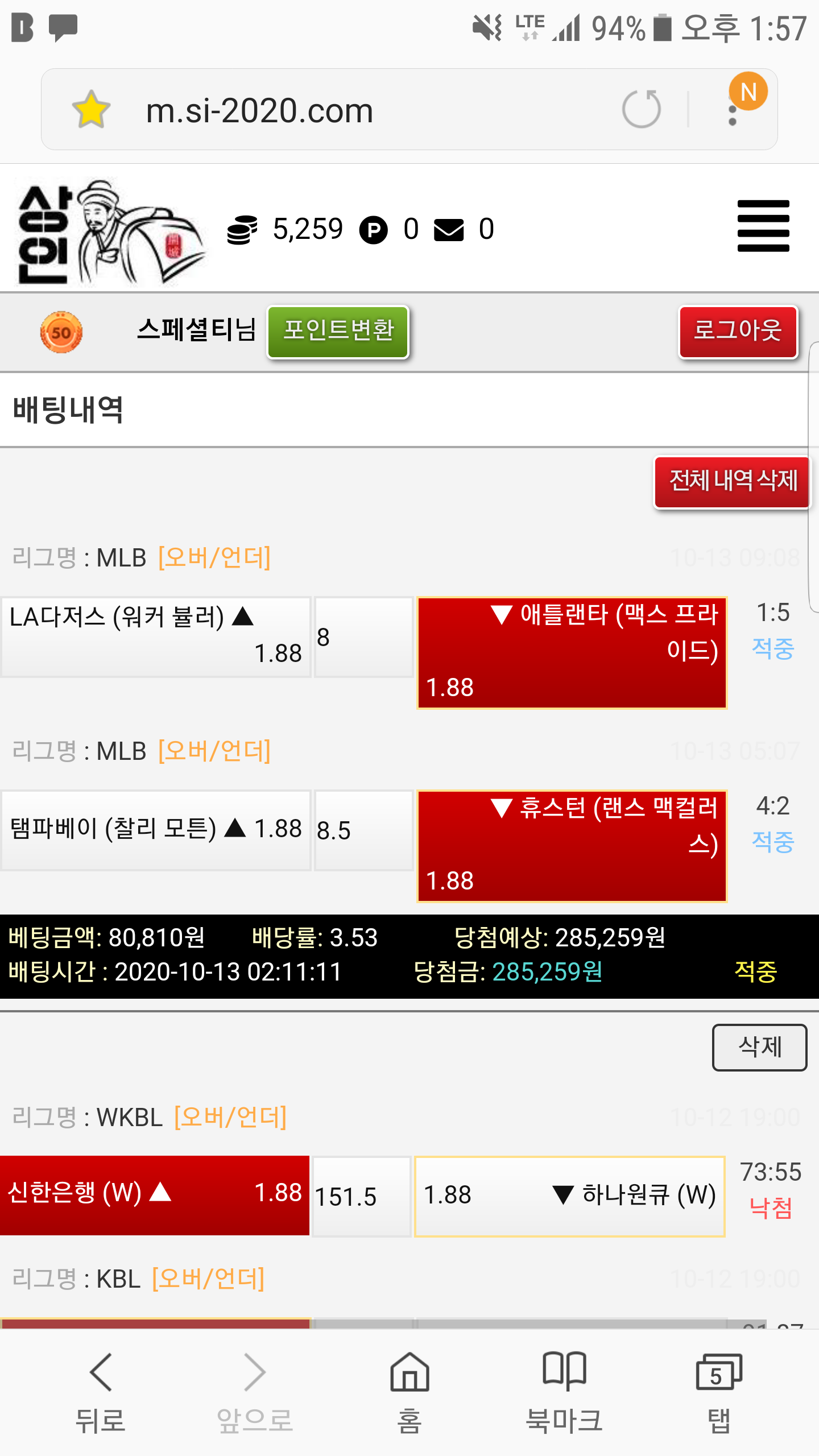Bookmark this site with the star icon

[91, 109]
